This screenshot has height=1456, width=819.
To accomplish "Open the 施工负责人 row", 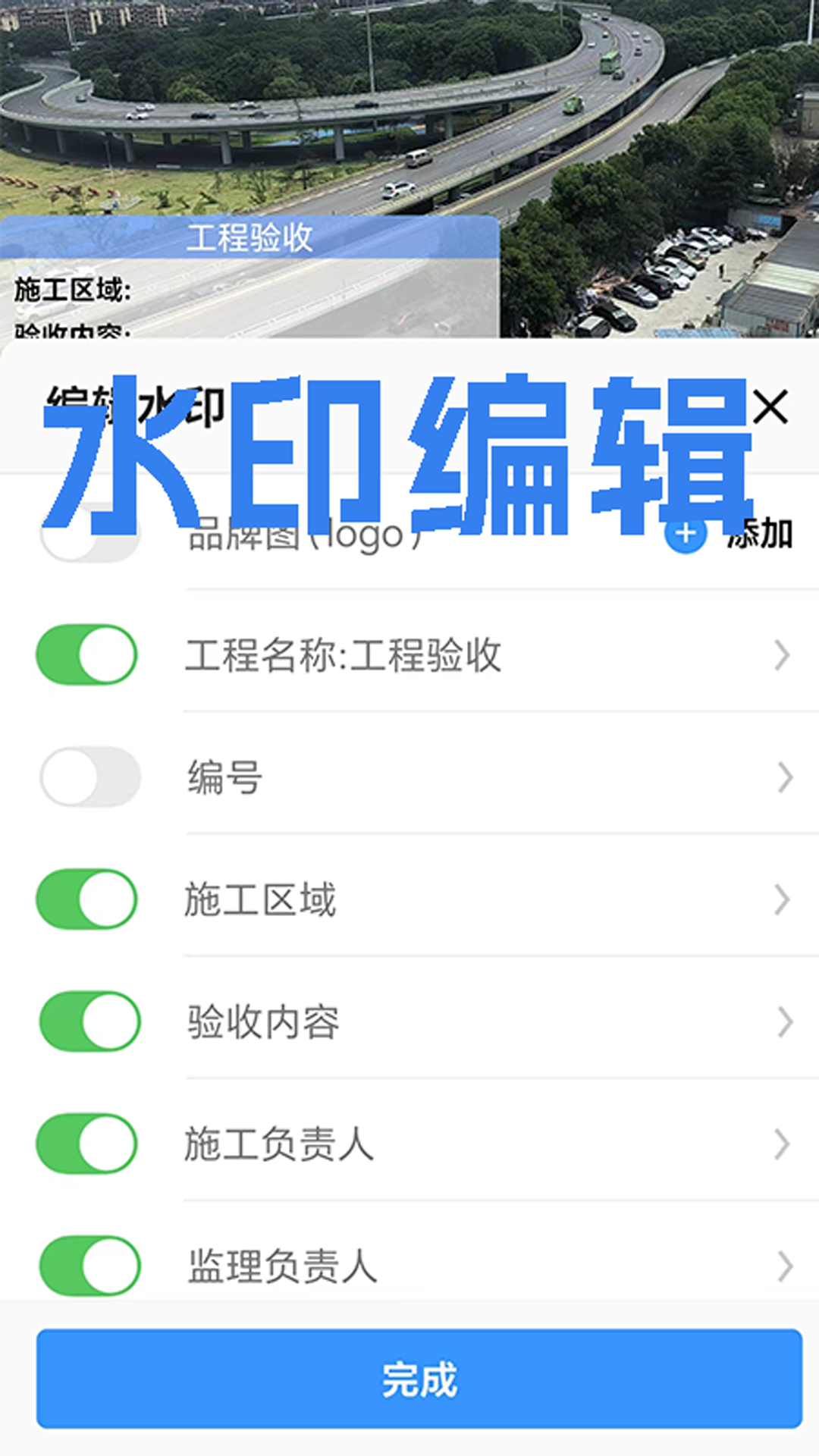I will (x=500, y=1143).
